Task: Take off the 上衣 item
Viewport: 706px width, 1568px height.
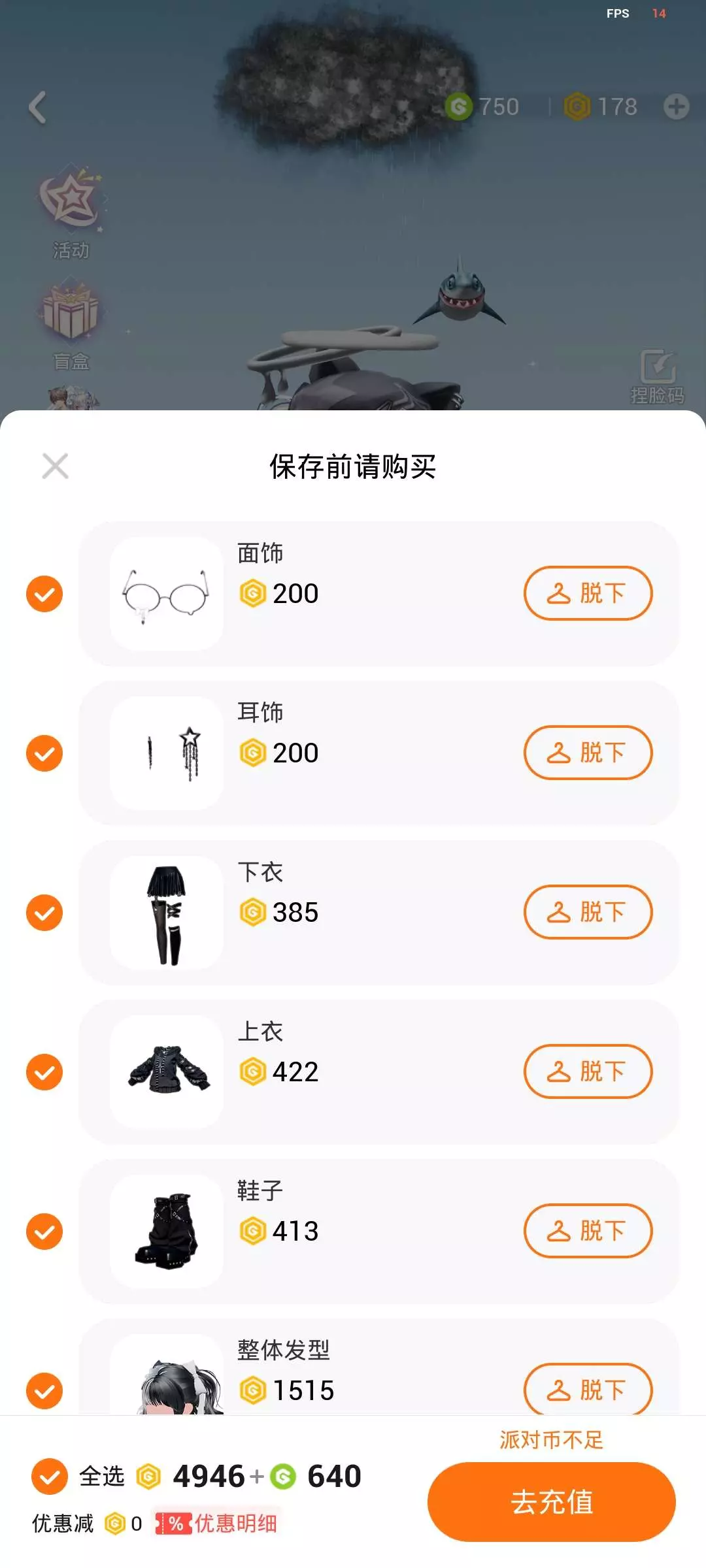Action: [x=588, y=1071]
